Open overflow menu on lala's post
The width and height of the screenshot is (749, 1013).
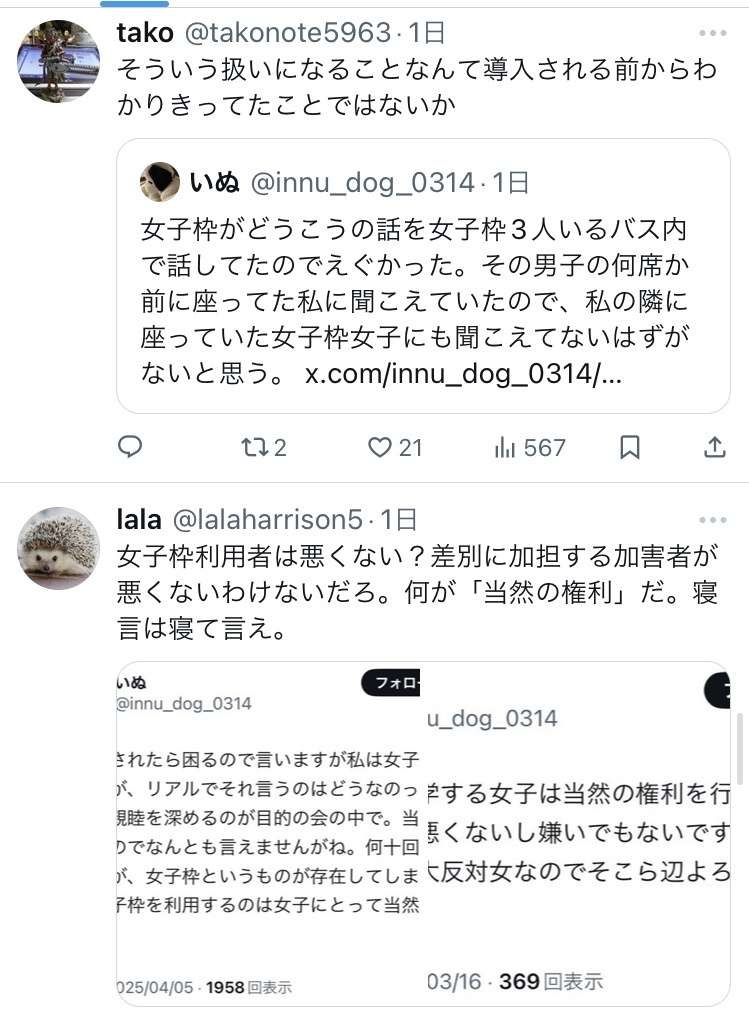coord(713,520)
